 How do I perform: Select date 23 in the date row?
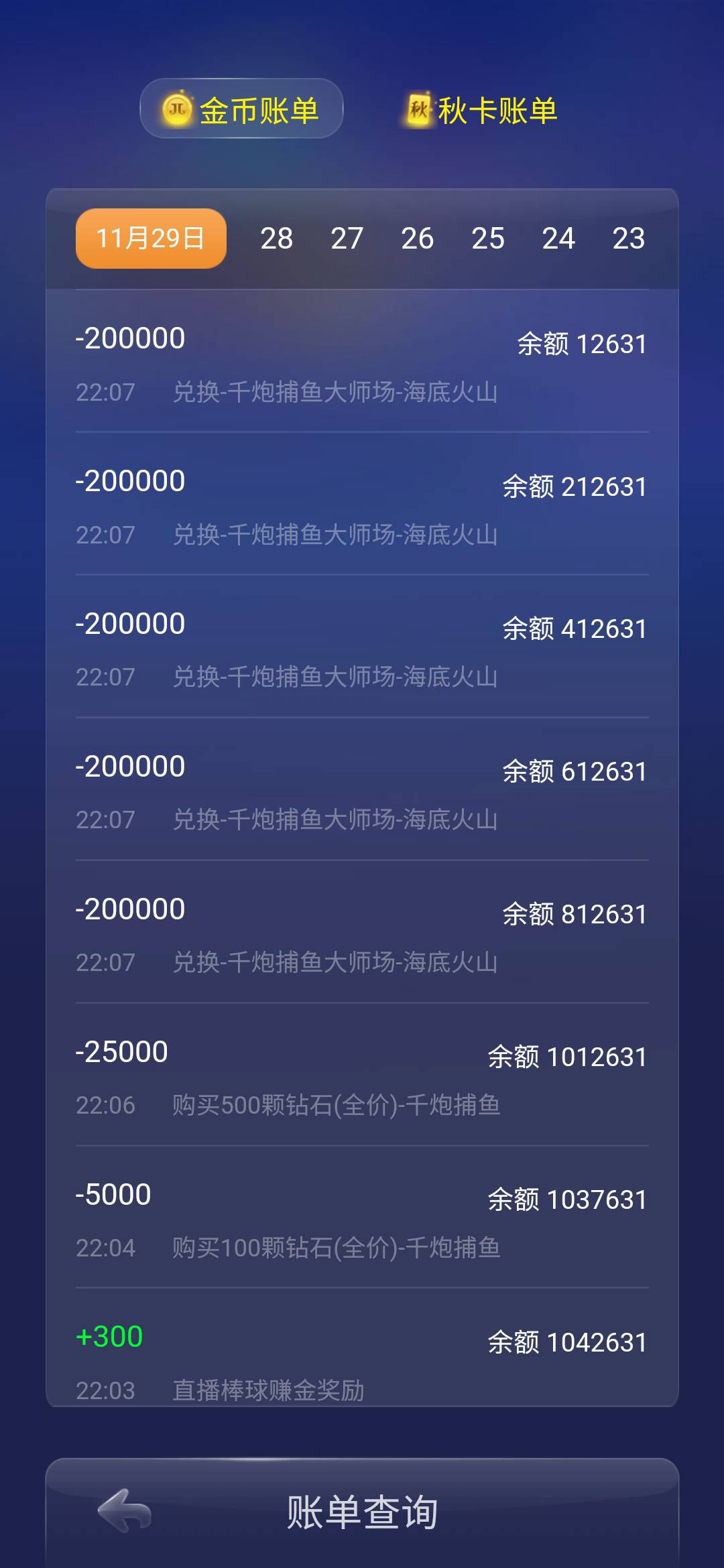[x=629, y=238]
